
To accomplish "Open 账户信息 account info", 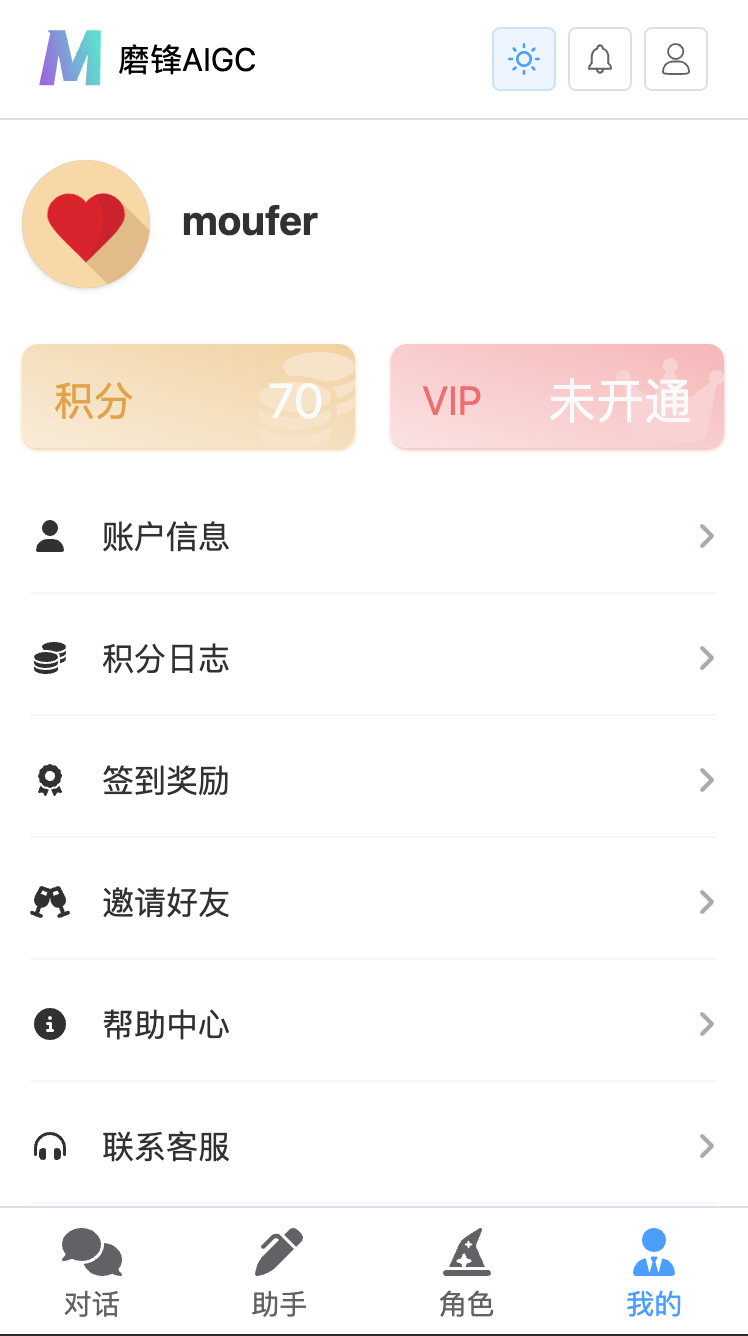I will (372, 537).
